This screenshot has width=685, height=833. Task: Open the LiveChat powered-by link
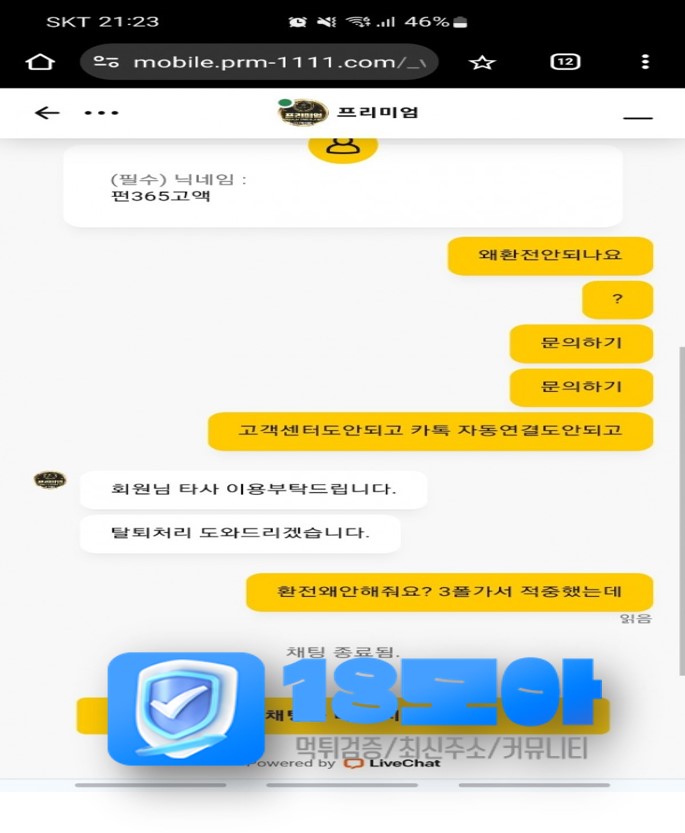(392, 763)
